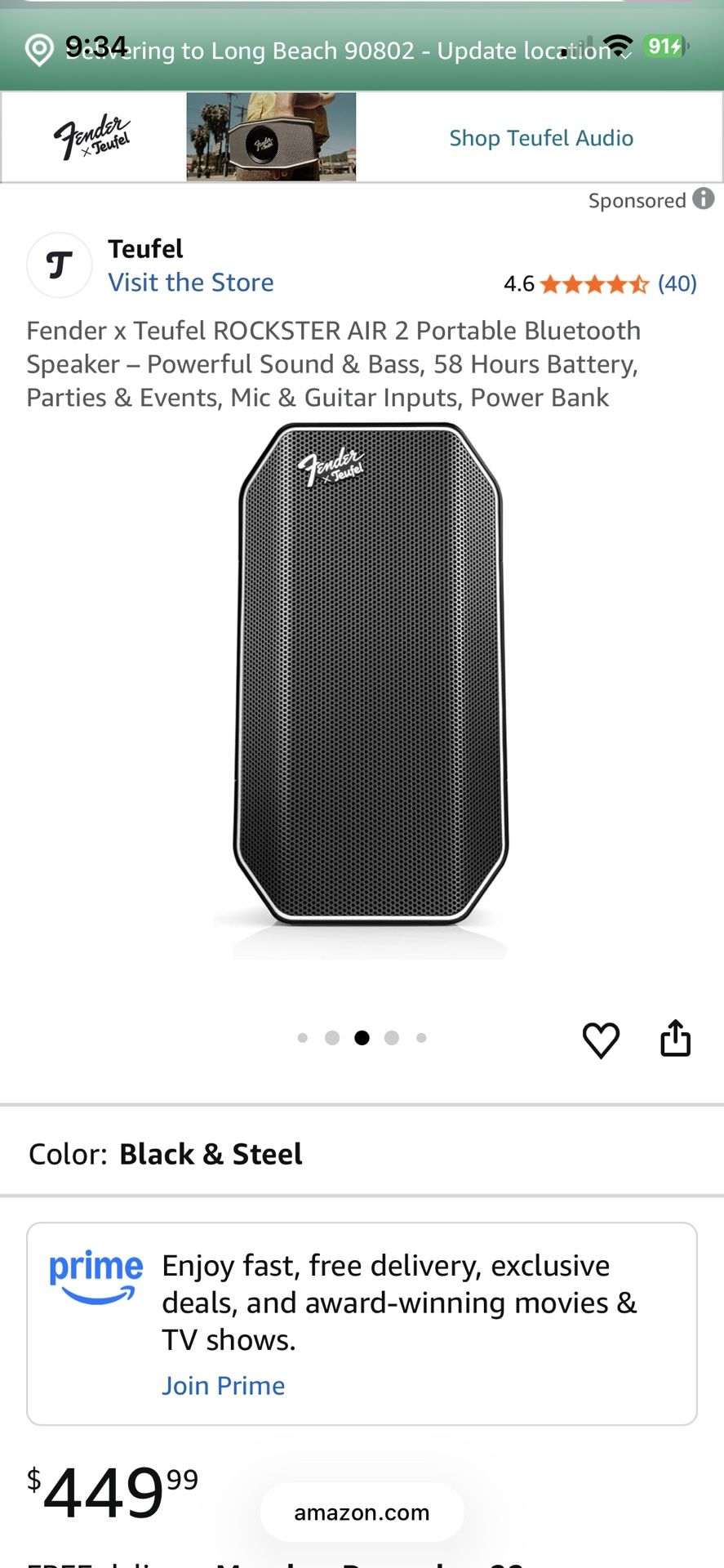
Task: Open the Shop Teufel Audio banner
Action: click(x=540, y=138)
